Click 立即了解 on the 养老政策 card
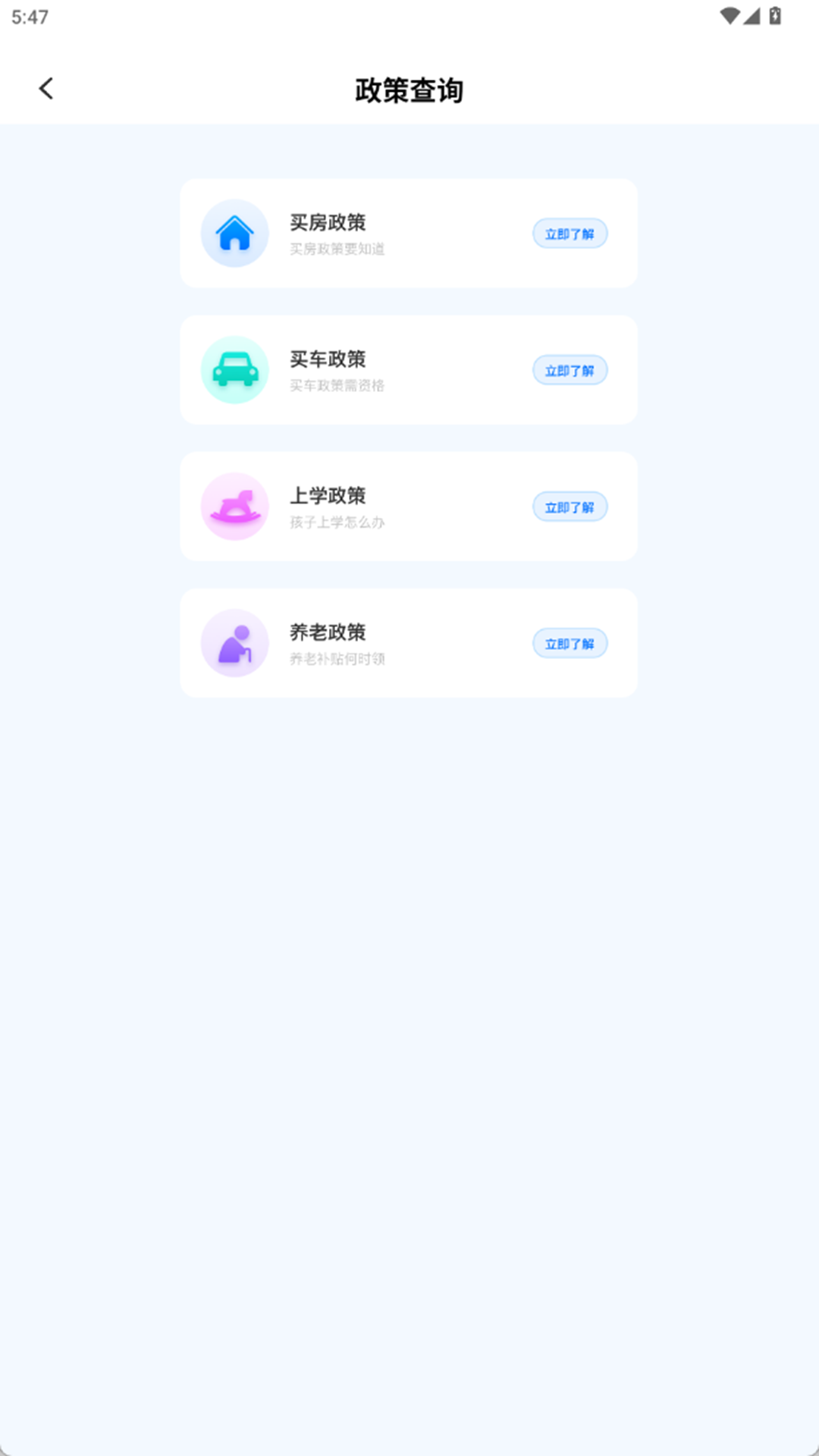Image resolution: width=819 pixels, height=1456 pixels. (x=570, y=643)
